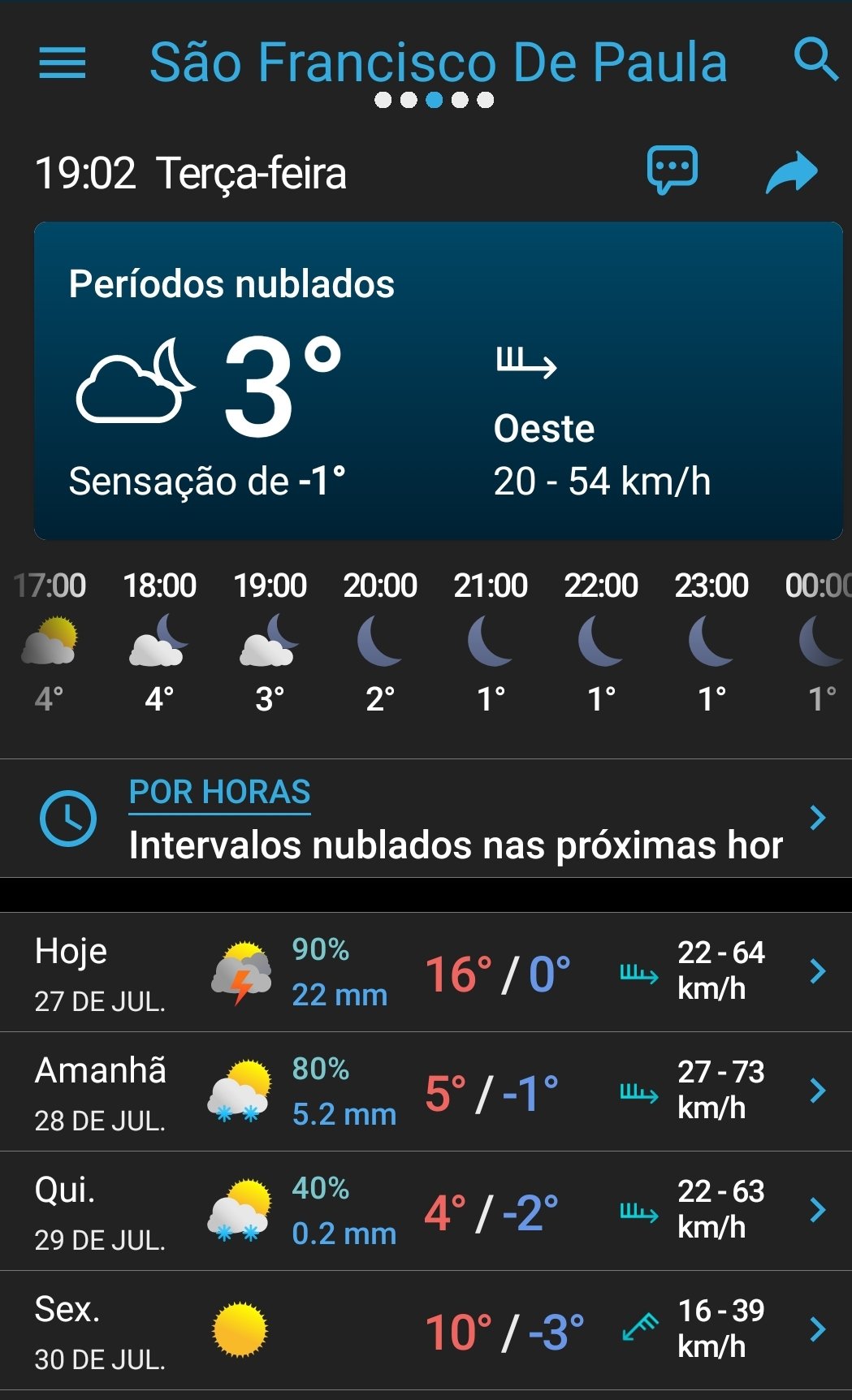The width and height of the screenshot is (852, 1400).
Task: Select the 20:00 hourly forecast
Action: (380, 642)
